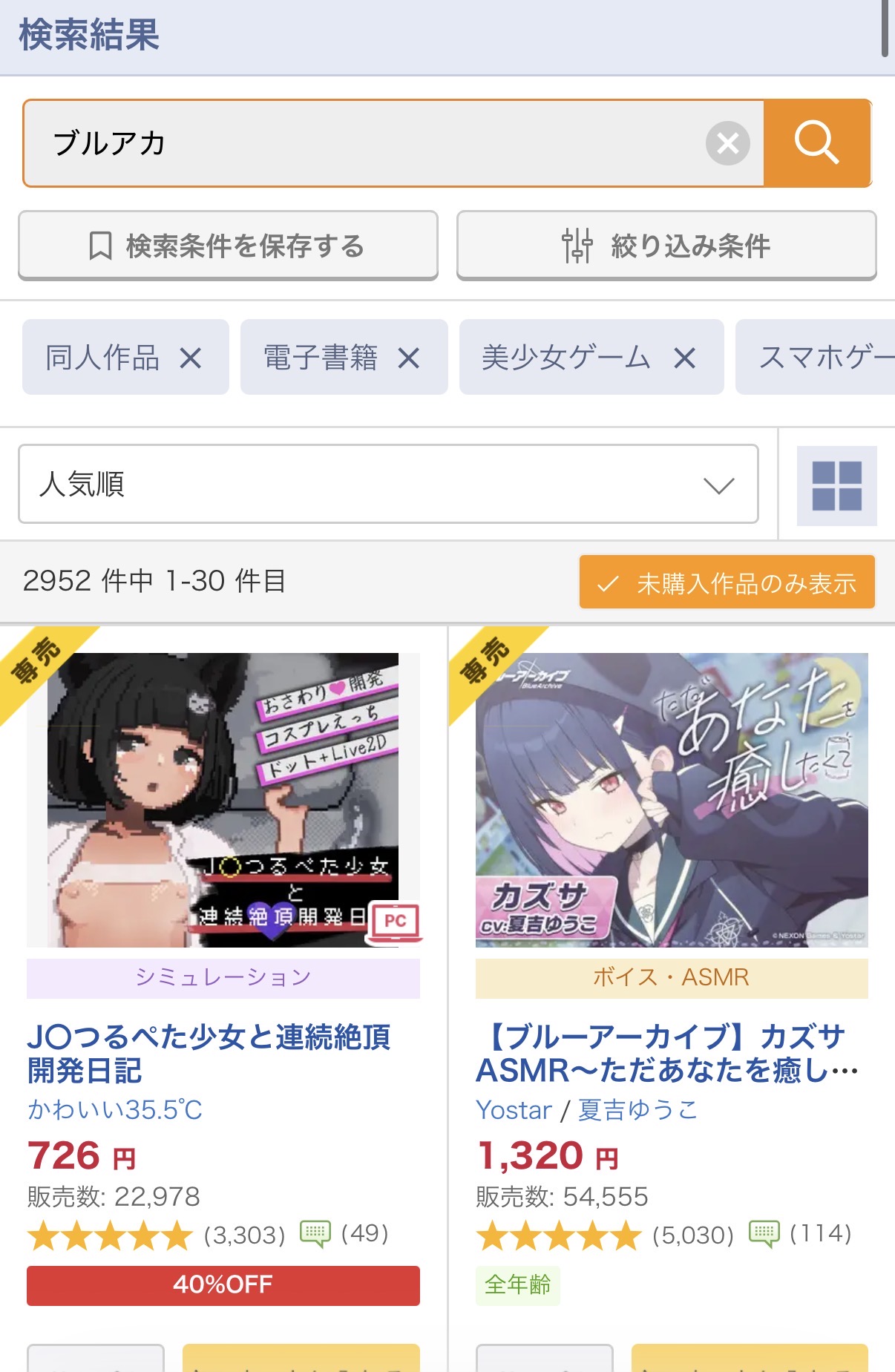Viewport: 895px width, 1372px height.
Task: Clear the search field text
Action: tap(727, 143)
